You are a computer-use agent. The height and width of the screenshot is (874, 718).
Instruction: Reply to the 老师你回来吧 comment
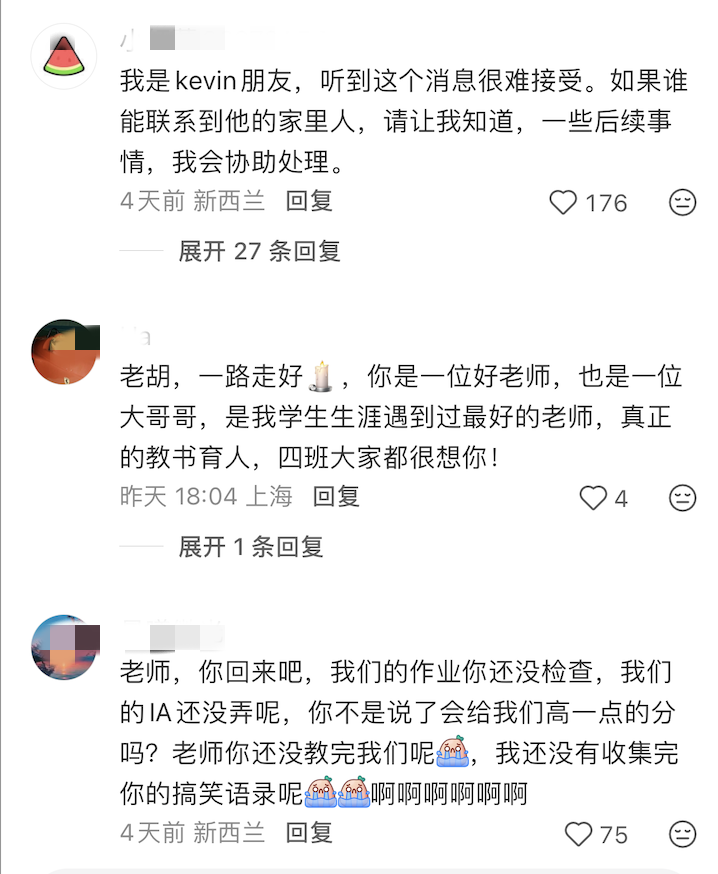pyautogui.click(x=309, y=832)
